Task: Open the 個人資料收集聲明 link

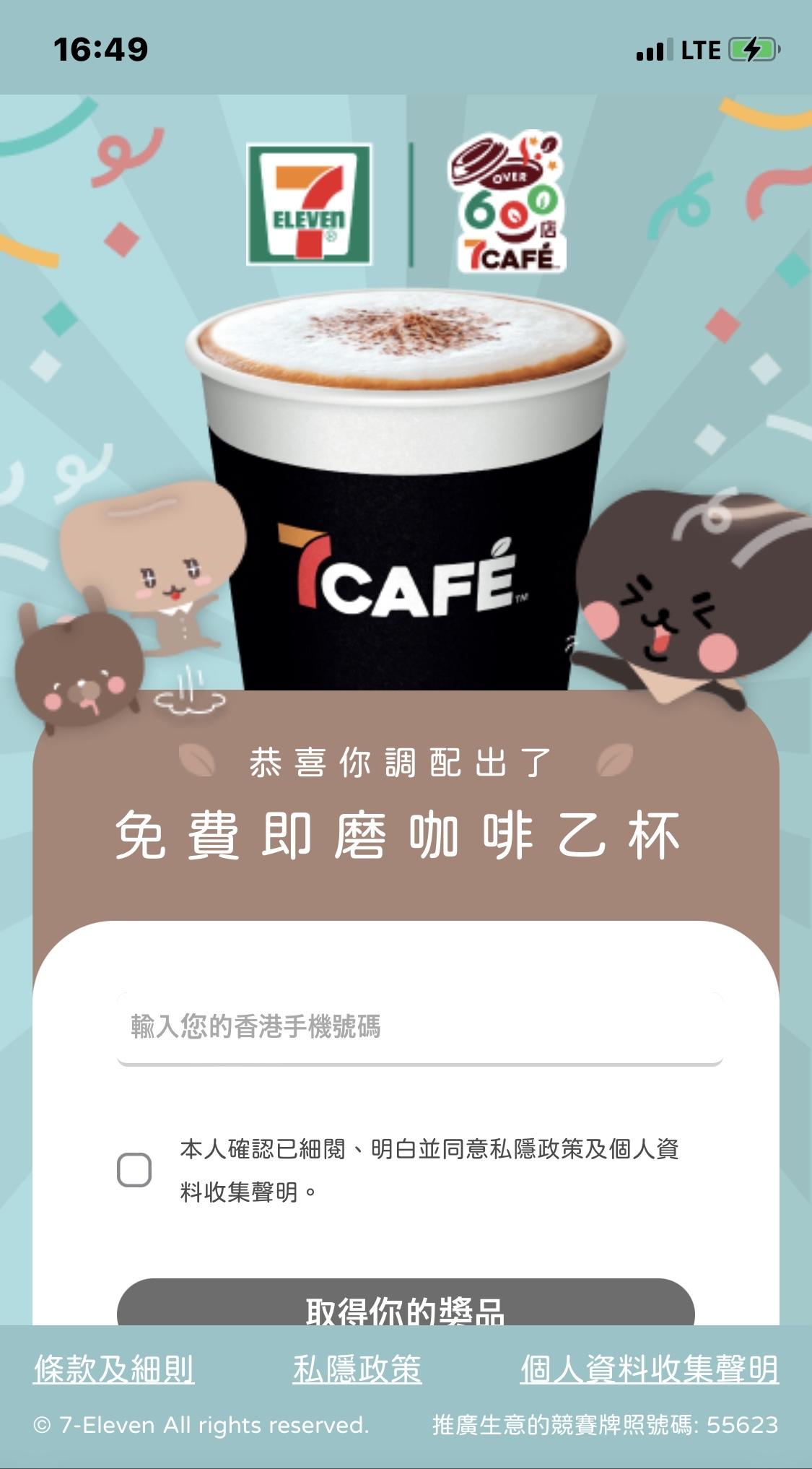Action: click(x=649, y=1369)
